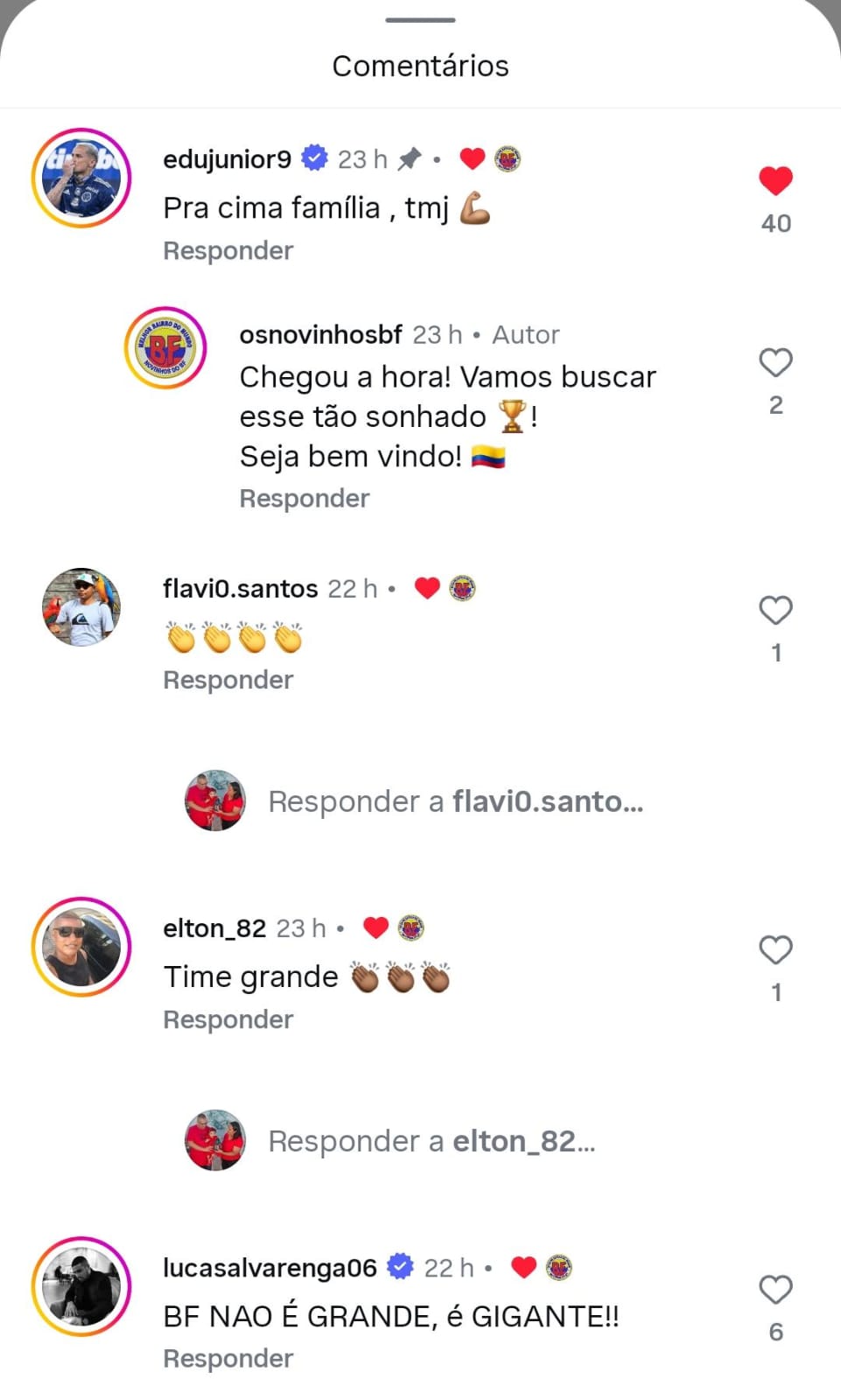Like elton_82's comment

[x=775, y=950]
